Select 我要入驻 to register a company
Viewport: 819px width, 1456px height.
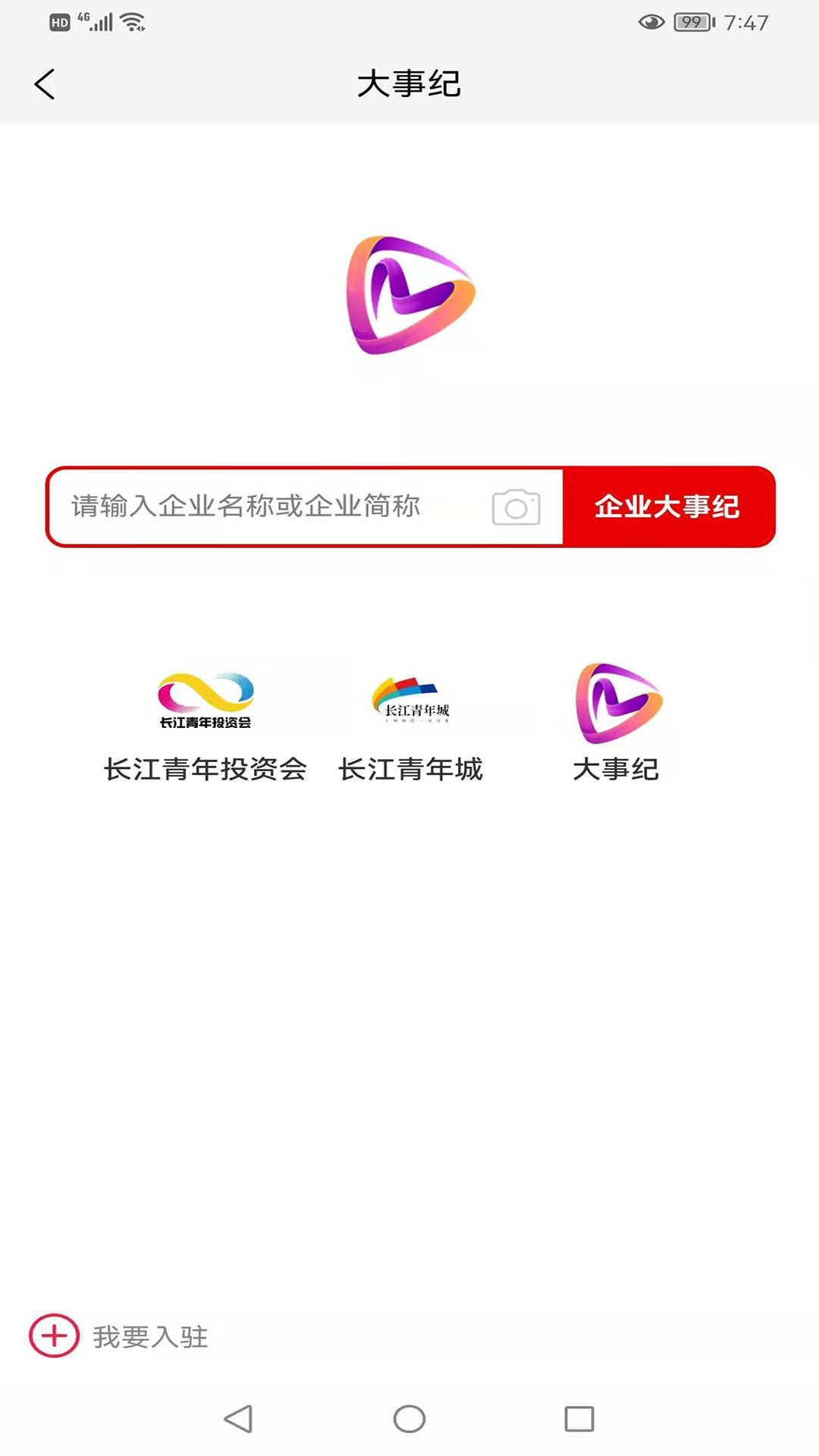[x=120, y=1335]
